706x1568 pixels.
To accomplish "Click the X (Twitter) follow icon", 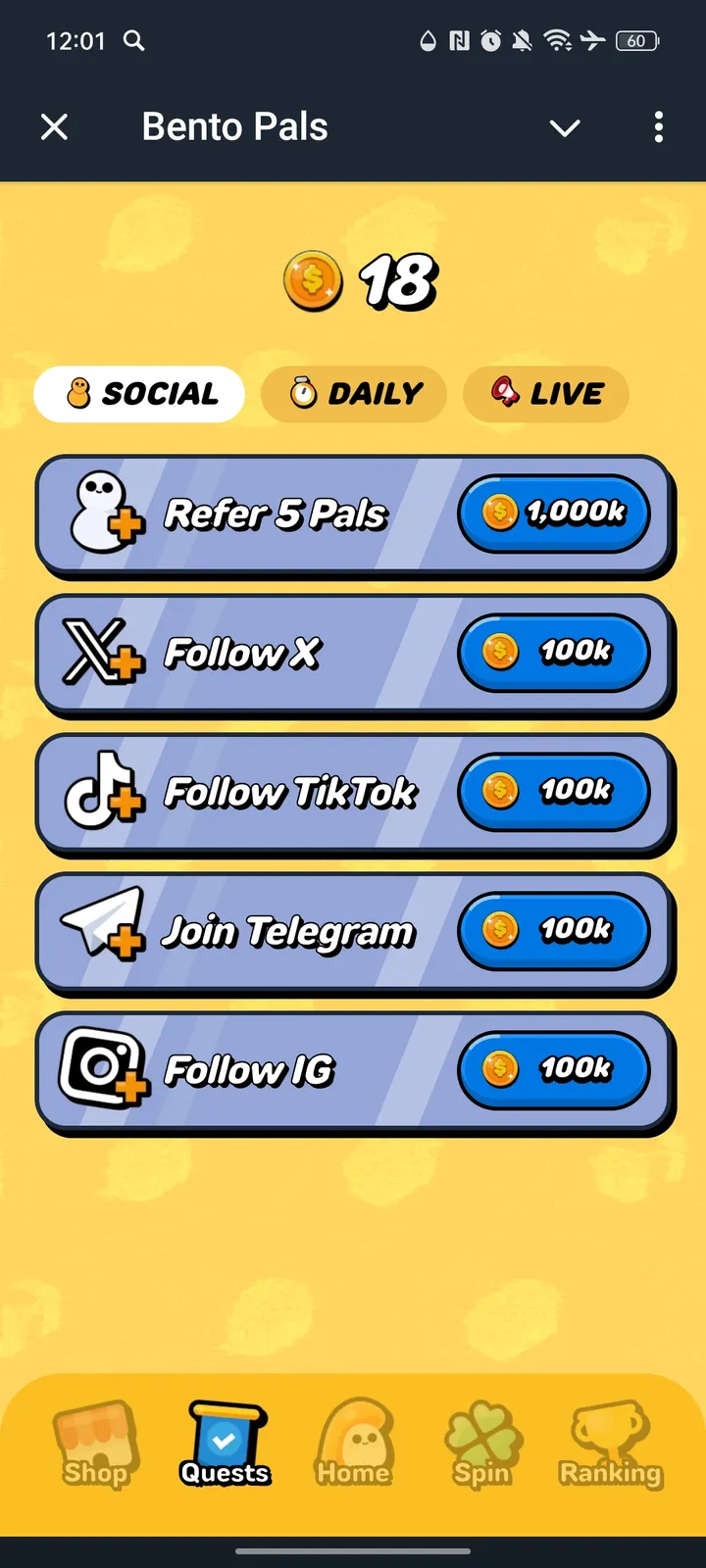I will [x=98, y=652].
